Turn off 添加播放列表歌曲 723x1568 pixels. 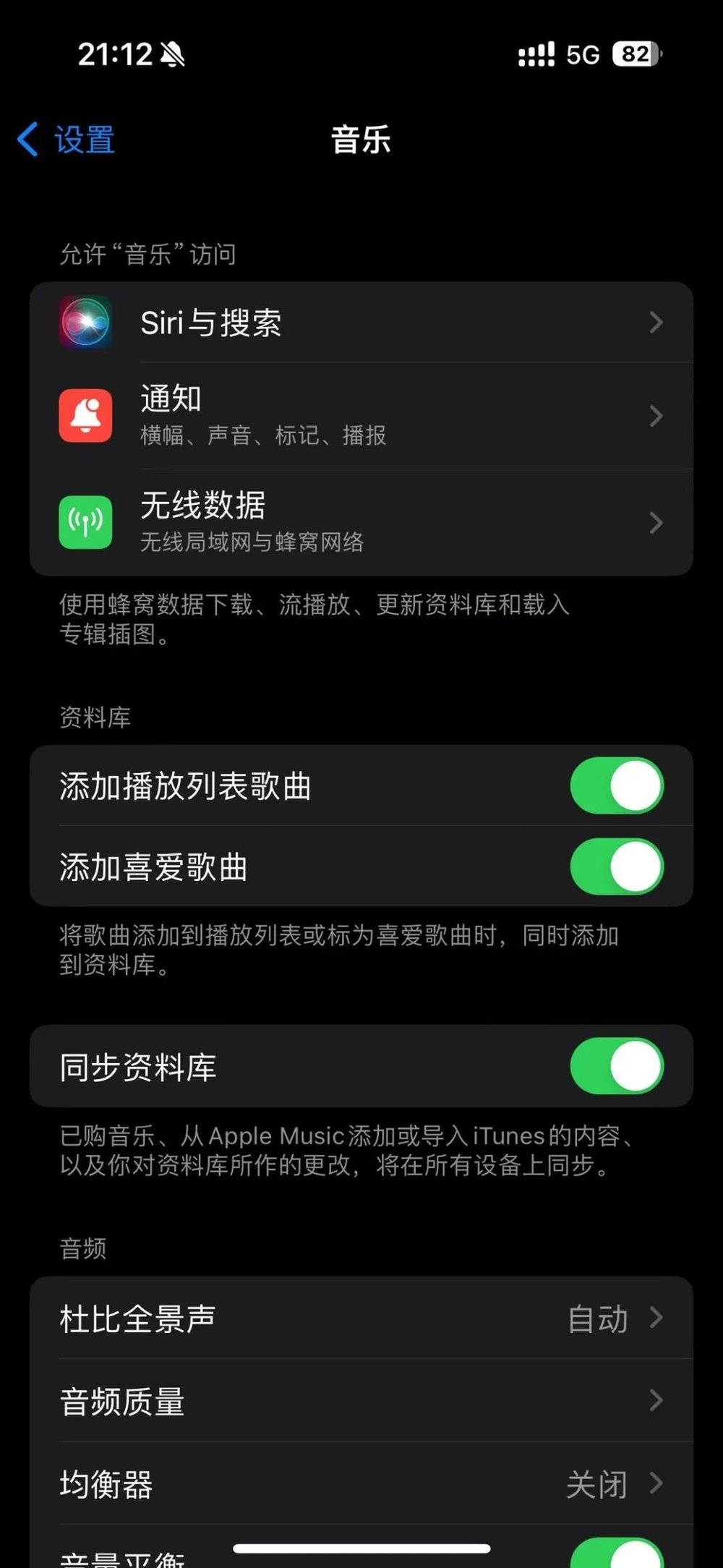(616, 785)
